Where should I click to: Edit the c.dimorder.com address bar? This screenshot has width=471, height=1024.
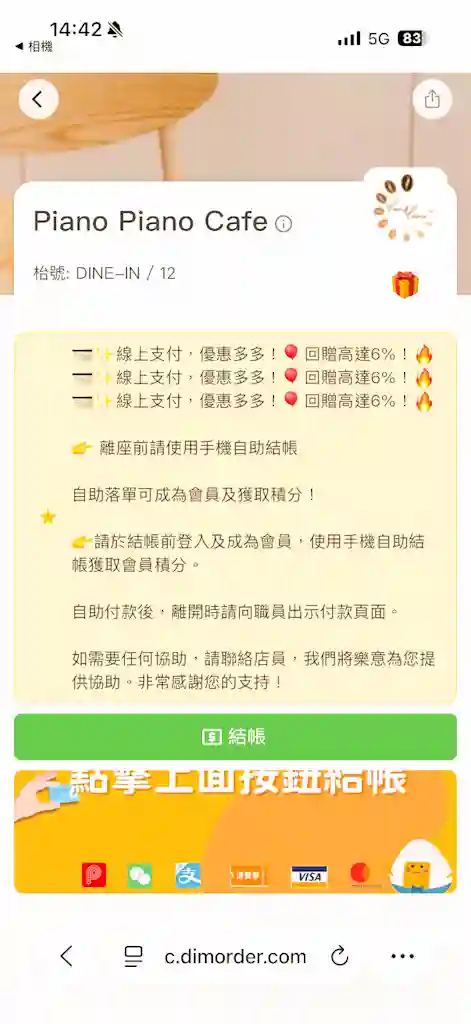pyautogui.click(x=235, y=957)
